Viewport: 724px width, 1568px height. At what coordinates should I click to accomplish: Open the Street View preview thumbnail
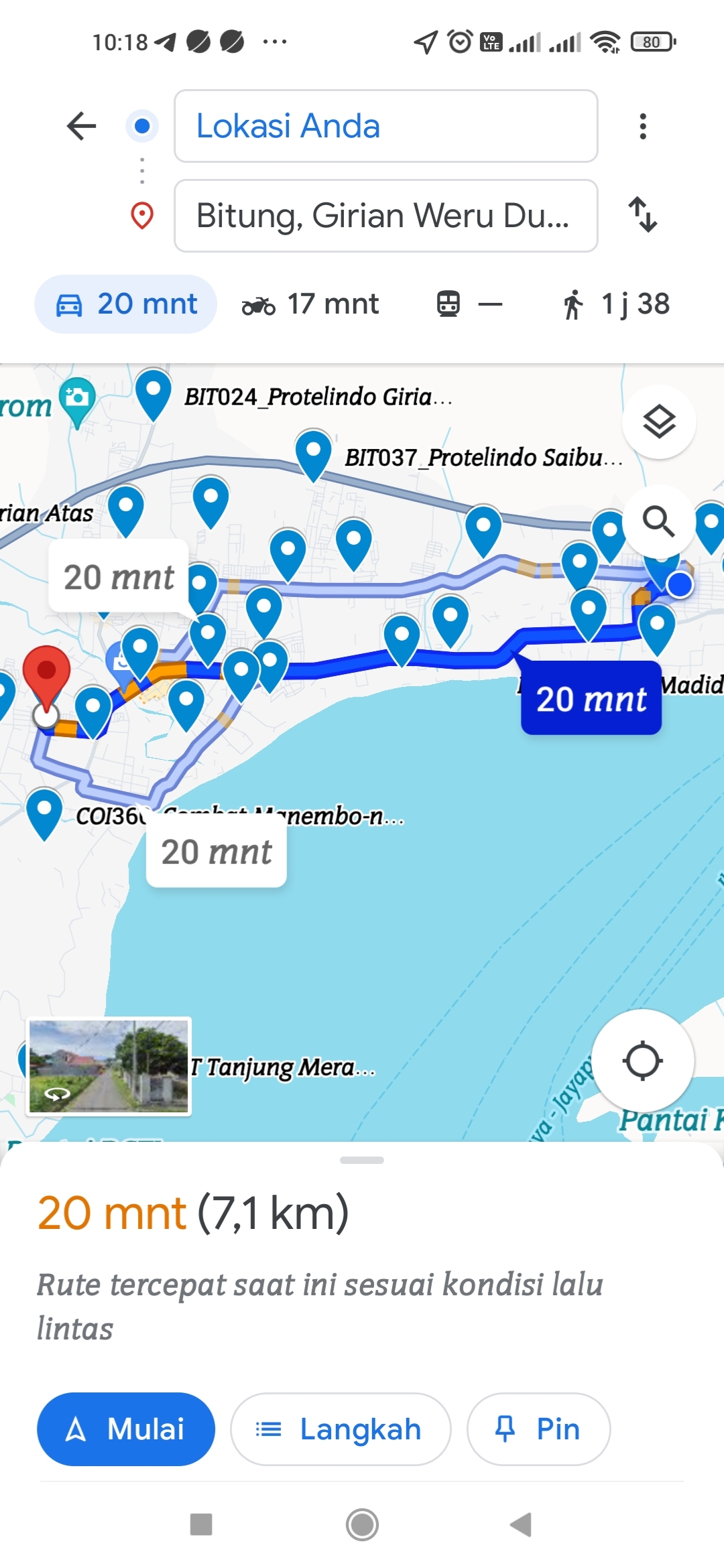click(109, 1066)
